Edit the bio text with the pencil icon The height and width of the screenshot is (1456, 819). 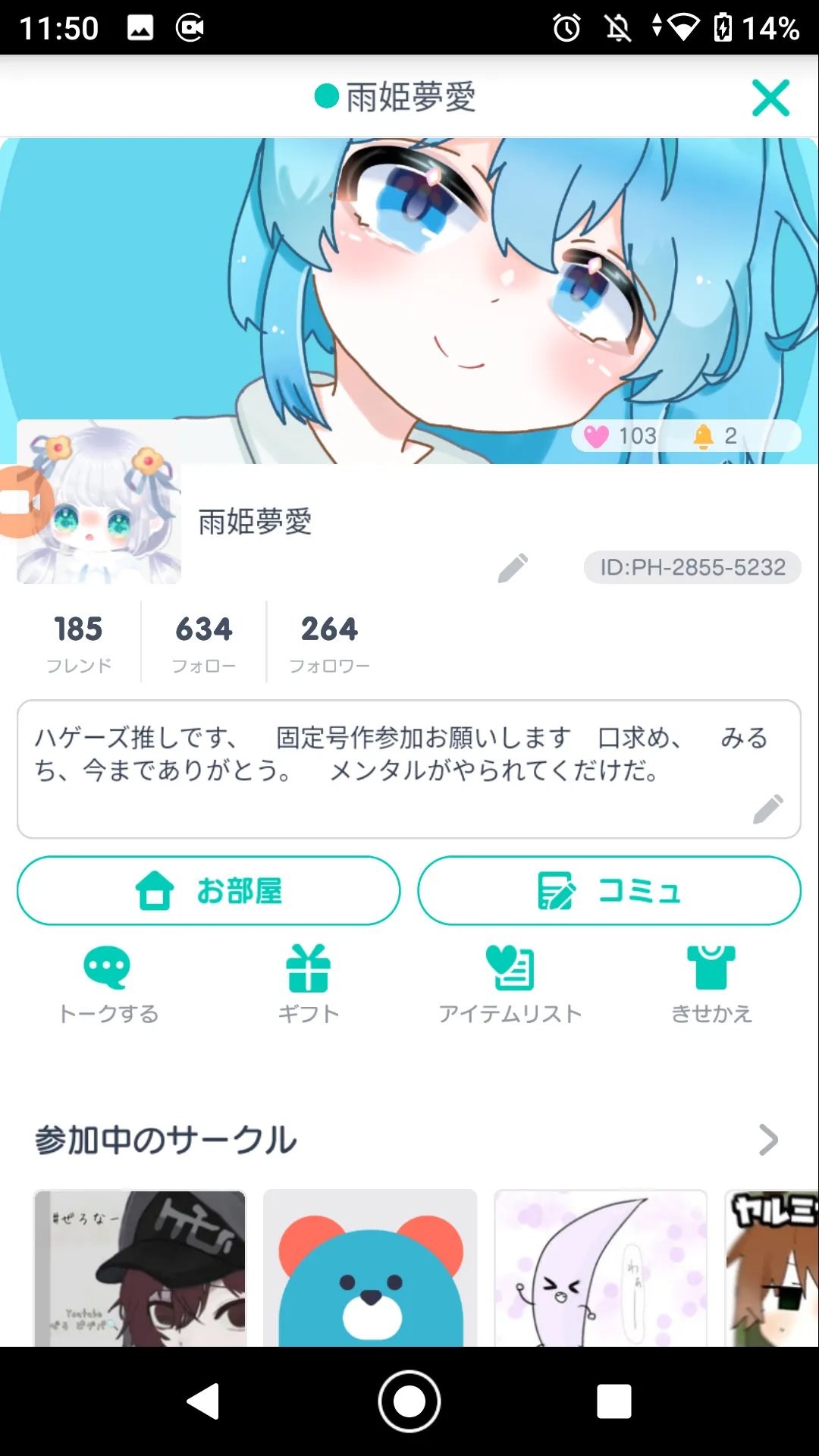(767, 808)
